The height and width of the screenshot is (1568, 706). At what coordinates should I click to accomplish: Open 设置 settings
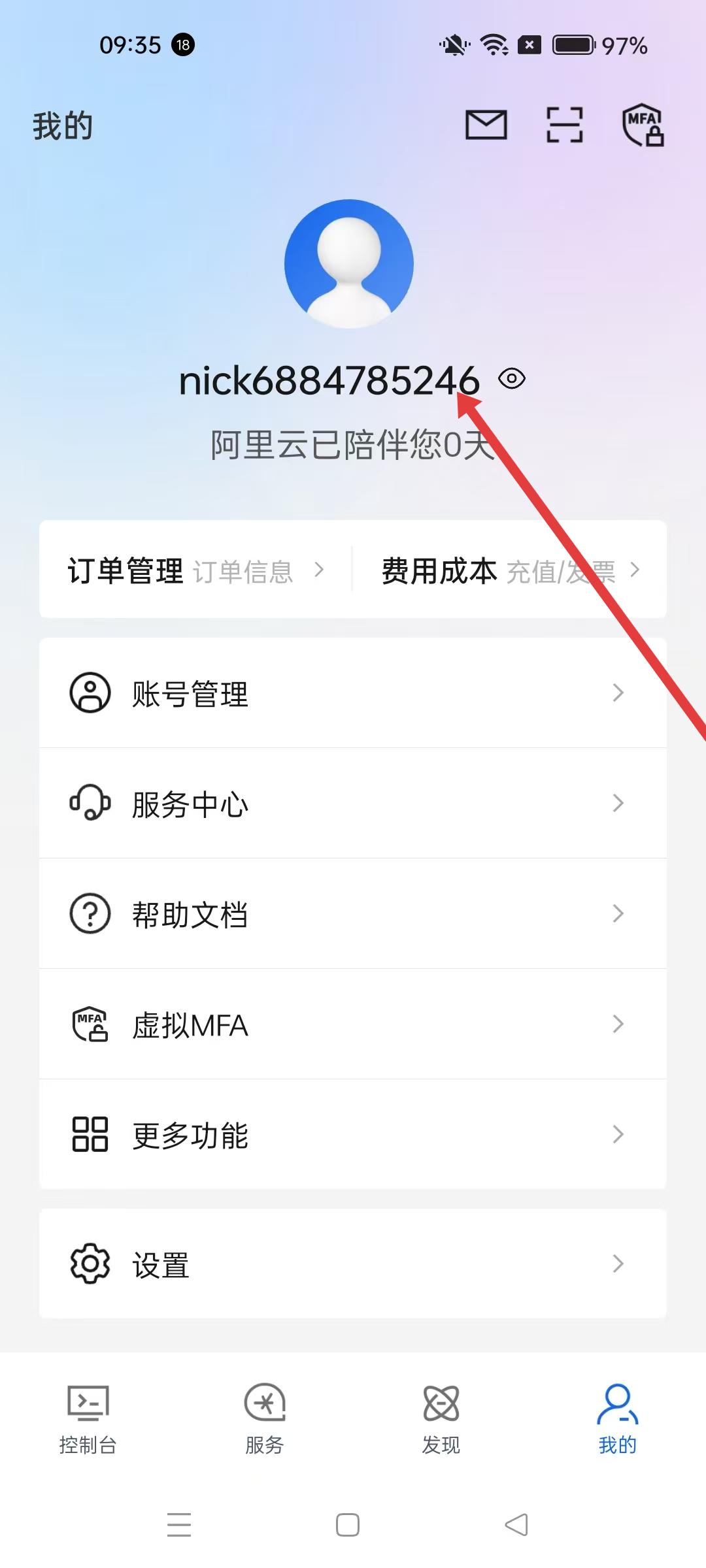tap(353, 1264)
